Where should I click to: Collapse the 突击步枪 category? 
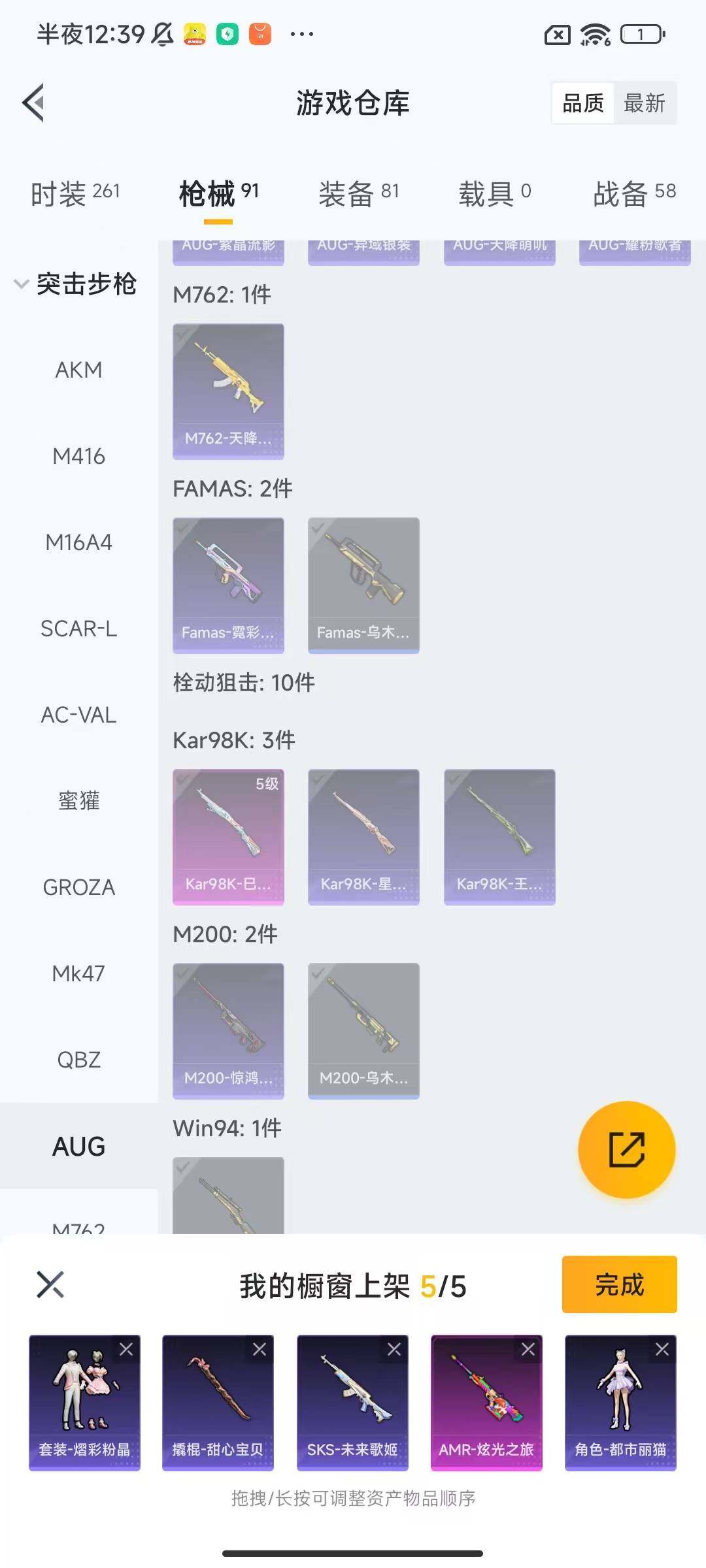click(x=75, y=284)
